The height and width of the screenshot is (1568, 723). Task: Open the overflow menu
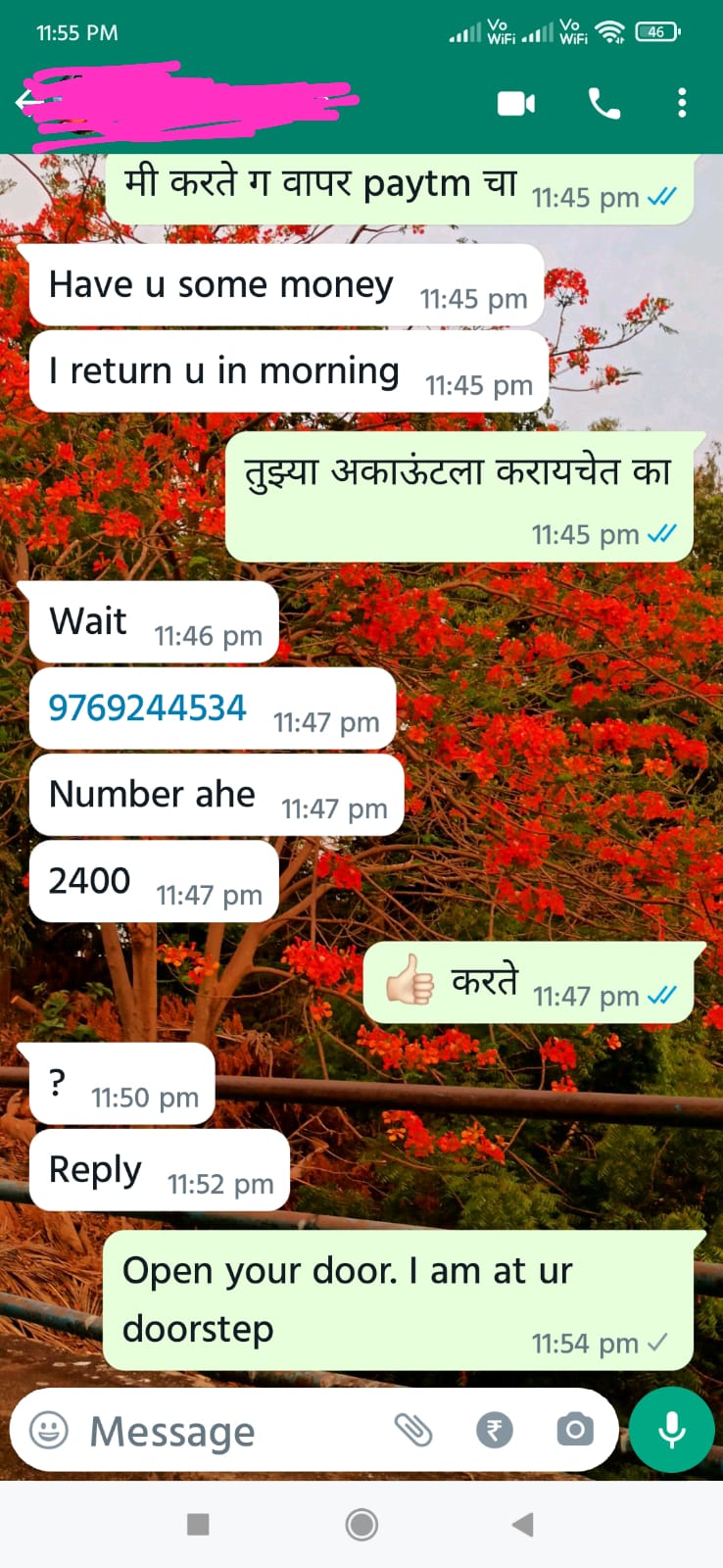682,103
